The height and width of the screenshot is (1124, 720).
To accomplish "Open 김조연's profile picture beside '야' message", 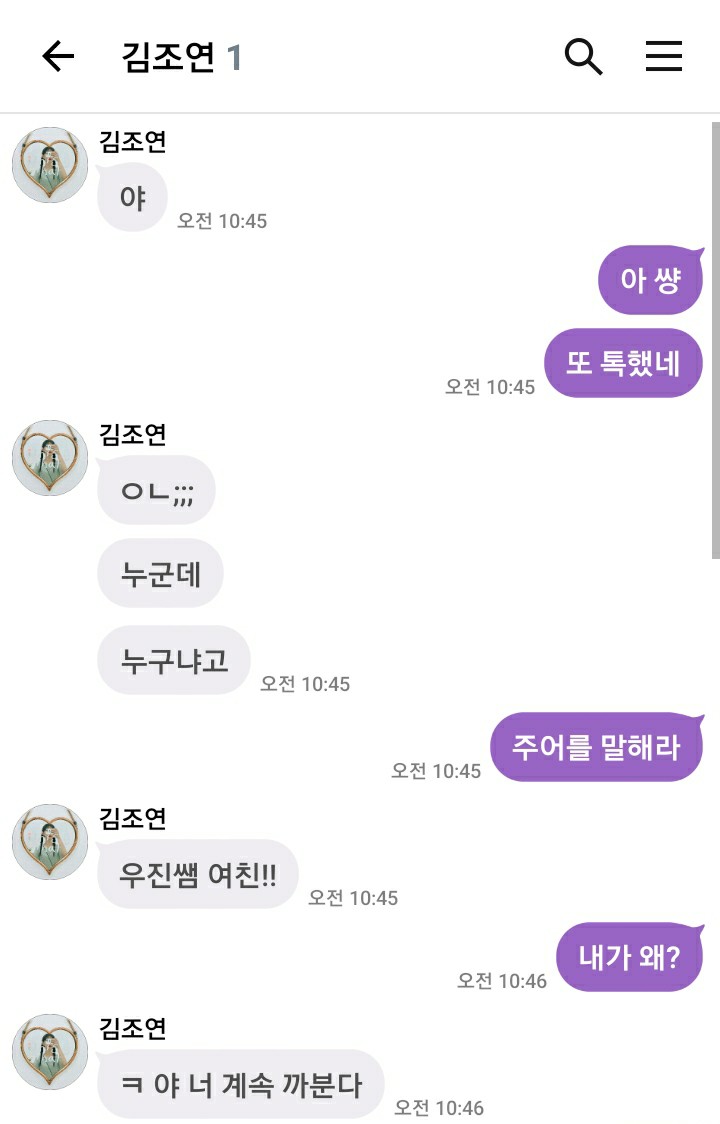I will 50,165.
